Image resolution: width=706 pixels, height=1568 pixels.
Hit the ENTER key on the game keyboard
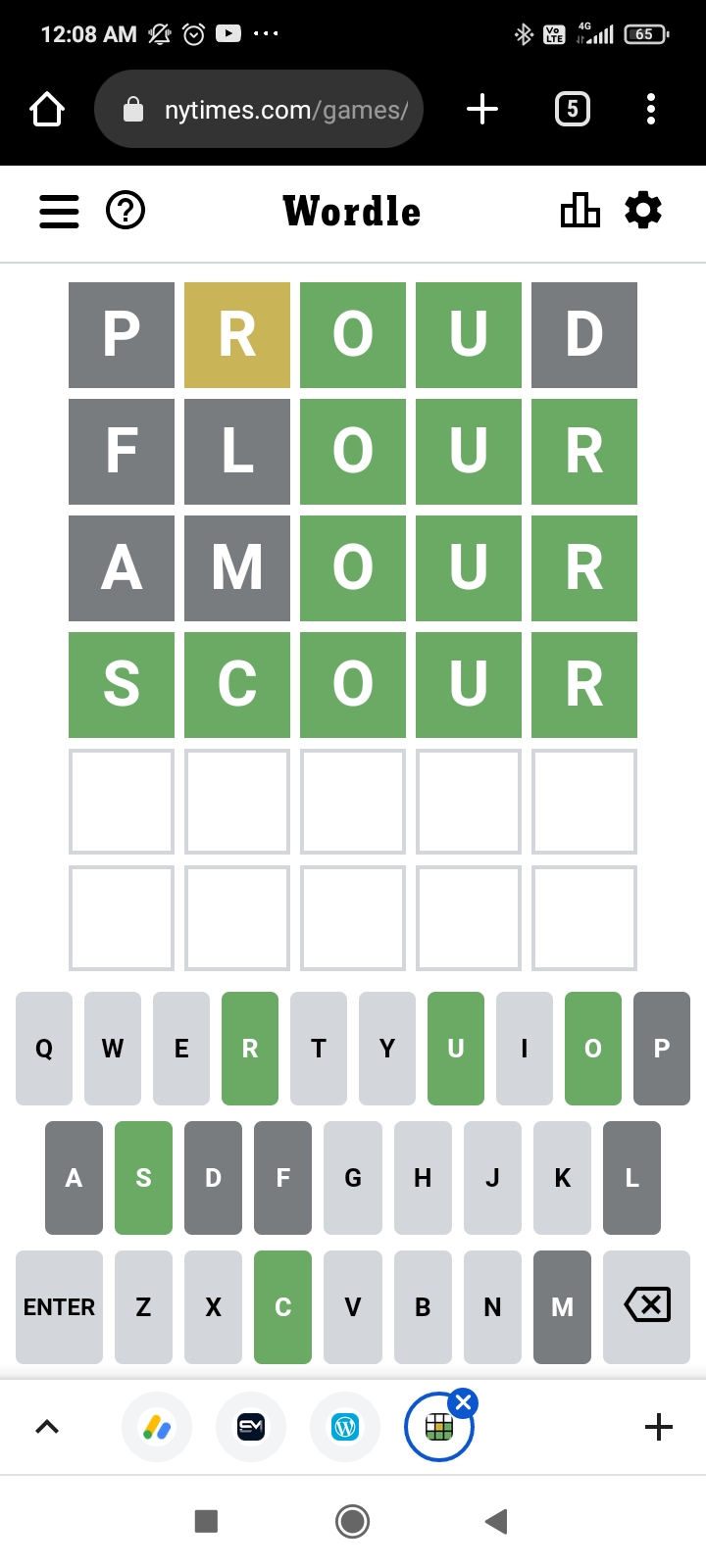pos(59,1307)
